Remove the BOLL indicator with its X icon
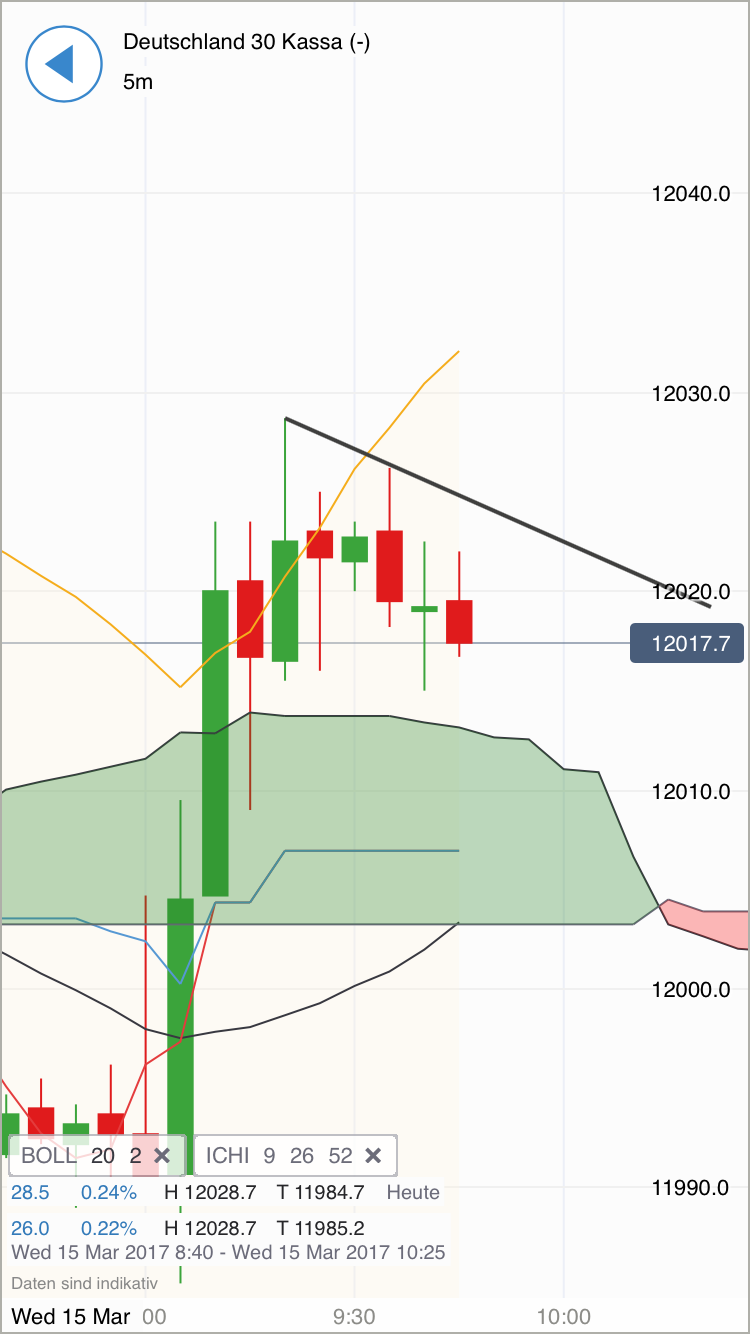Viewport: 750px width, 1334px height. [x=163, y=1155]
